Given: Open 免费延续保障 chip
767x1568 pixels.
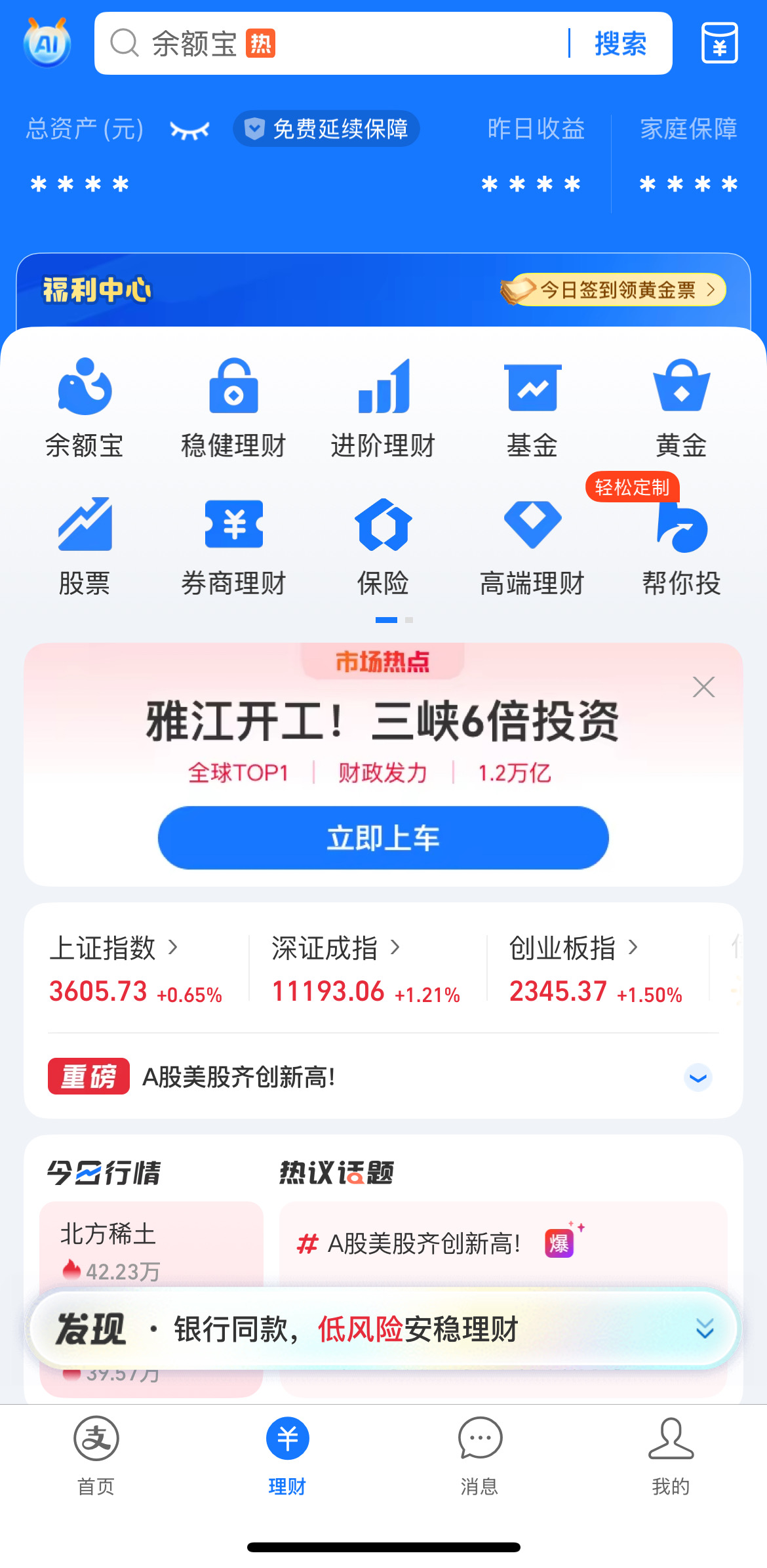Looking at the screenshot, I should [326, 129].
